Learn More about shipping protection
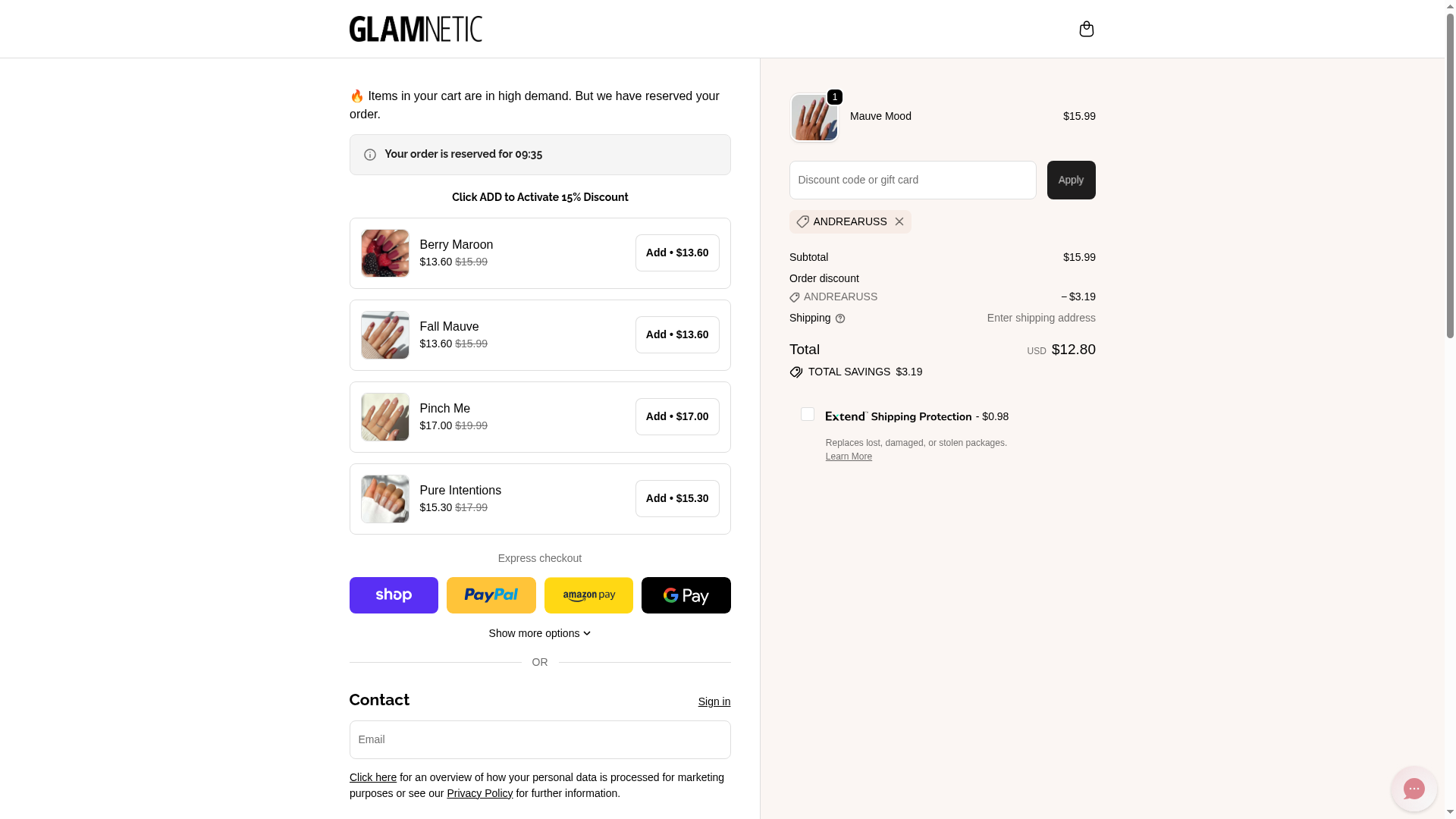Viewport: 1456px width, 819px height. (848, 457)
